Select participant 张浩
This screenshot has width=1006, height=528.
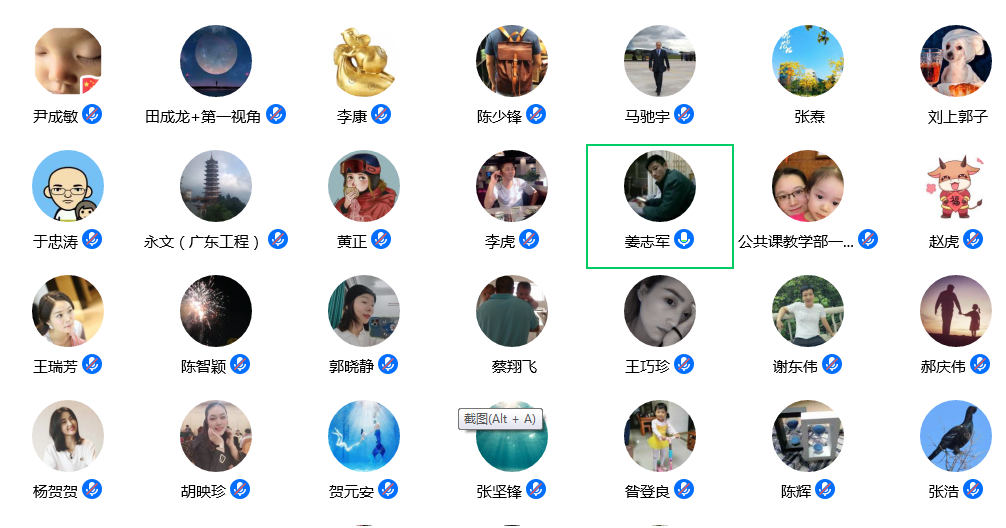[956, 437]
